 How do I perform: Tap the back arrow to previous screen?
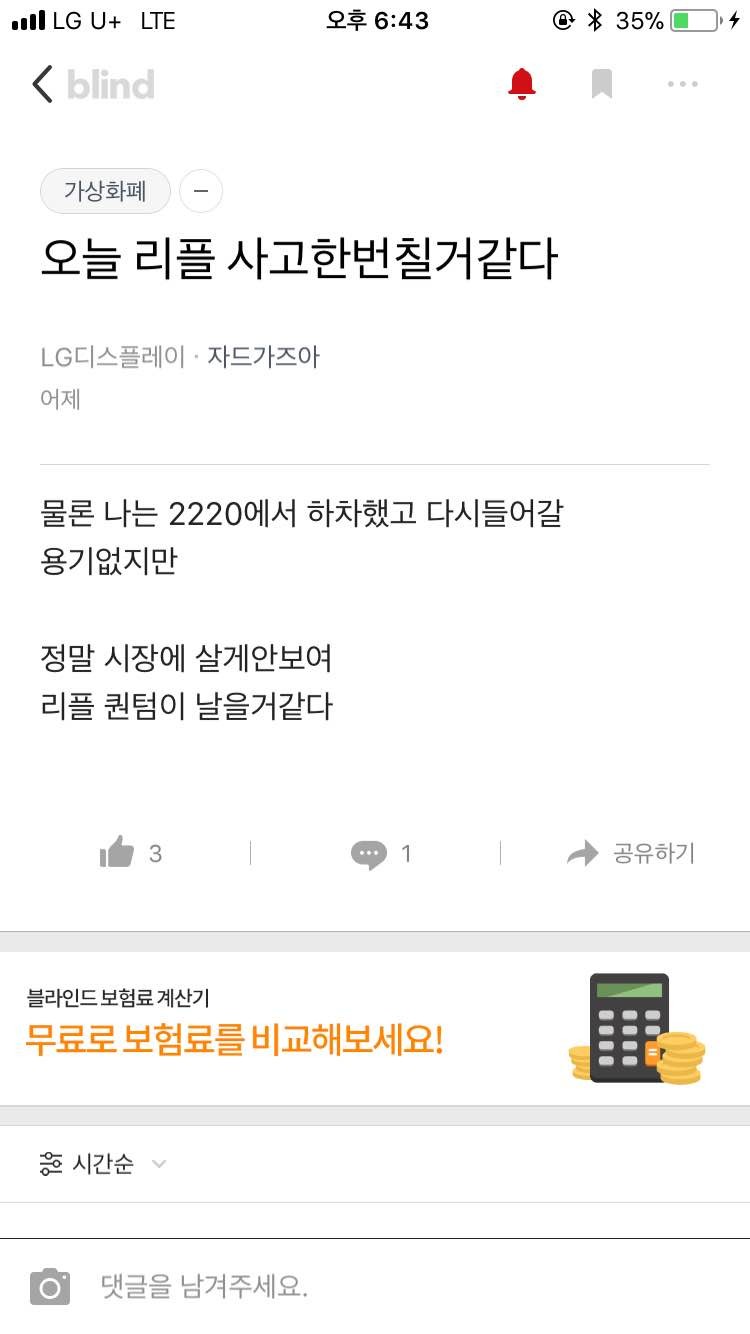point(40,84)
